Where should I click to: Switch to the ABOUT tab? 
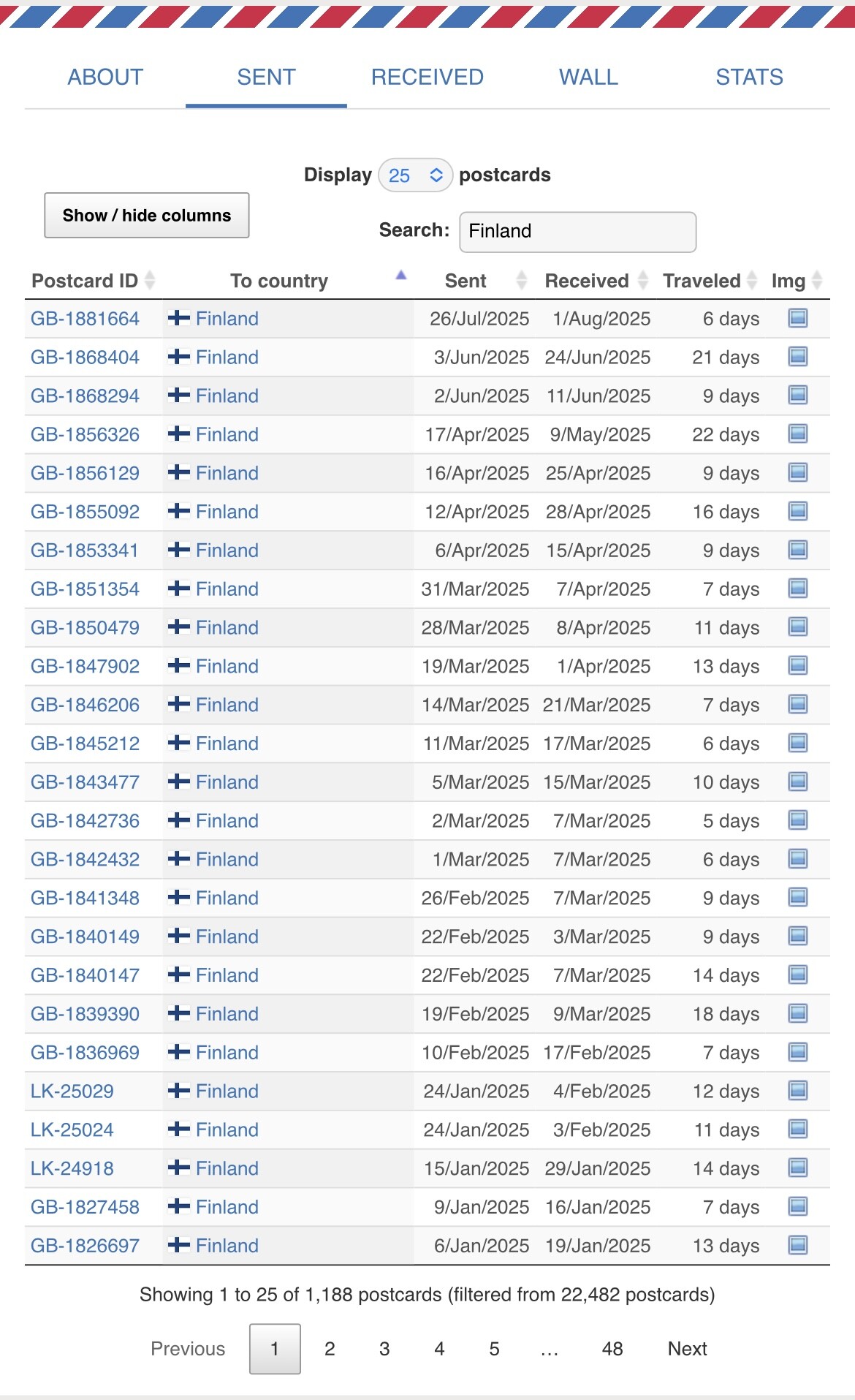pos(105,77)
